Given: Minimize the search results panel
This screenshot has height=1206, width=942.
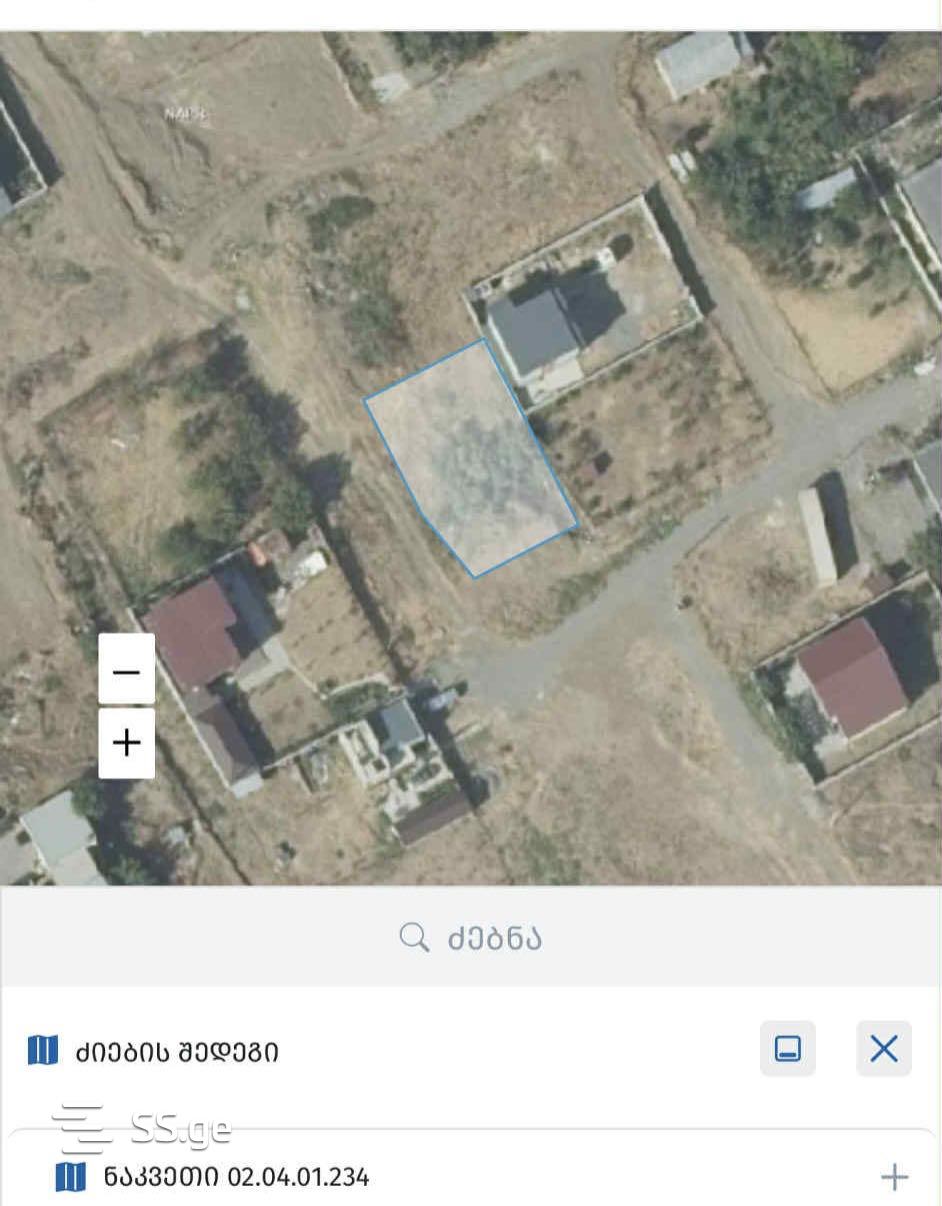Looking at the screenshot, I should [x=788, y=1048].
